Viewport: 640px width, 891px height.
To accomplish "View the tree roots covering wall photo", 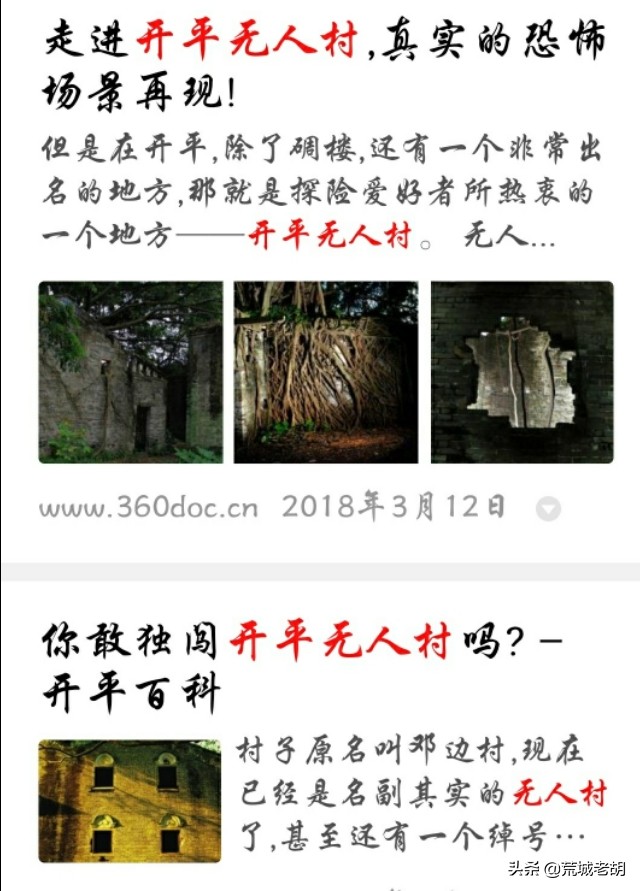I will pyautogui.click(x=326, y=372).
